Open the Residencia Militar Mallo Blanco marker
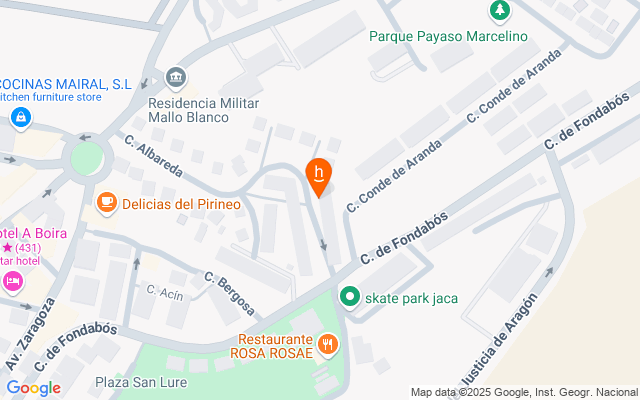This screenshot has height=400, width=640. (176, 78)
